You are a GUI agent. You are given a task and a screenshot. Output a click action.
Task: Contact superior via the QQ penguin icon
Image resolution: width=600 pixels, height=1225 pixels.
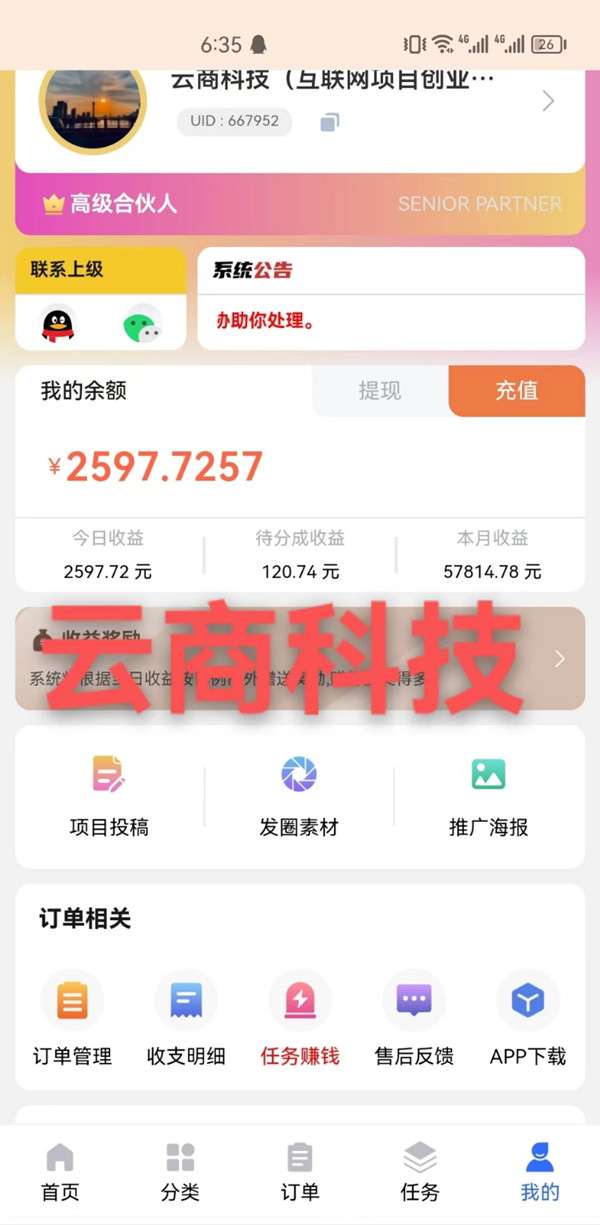(58, 324)
